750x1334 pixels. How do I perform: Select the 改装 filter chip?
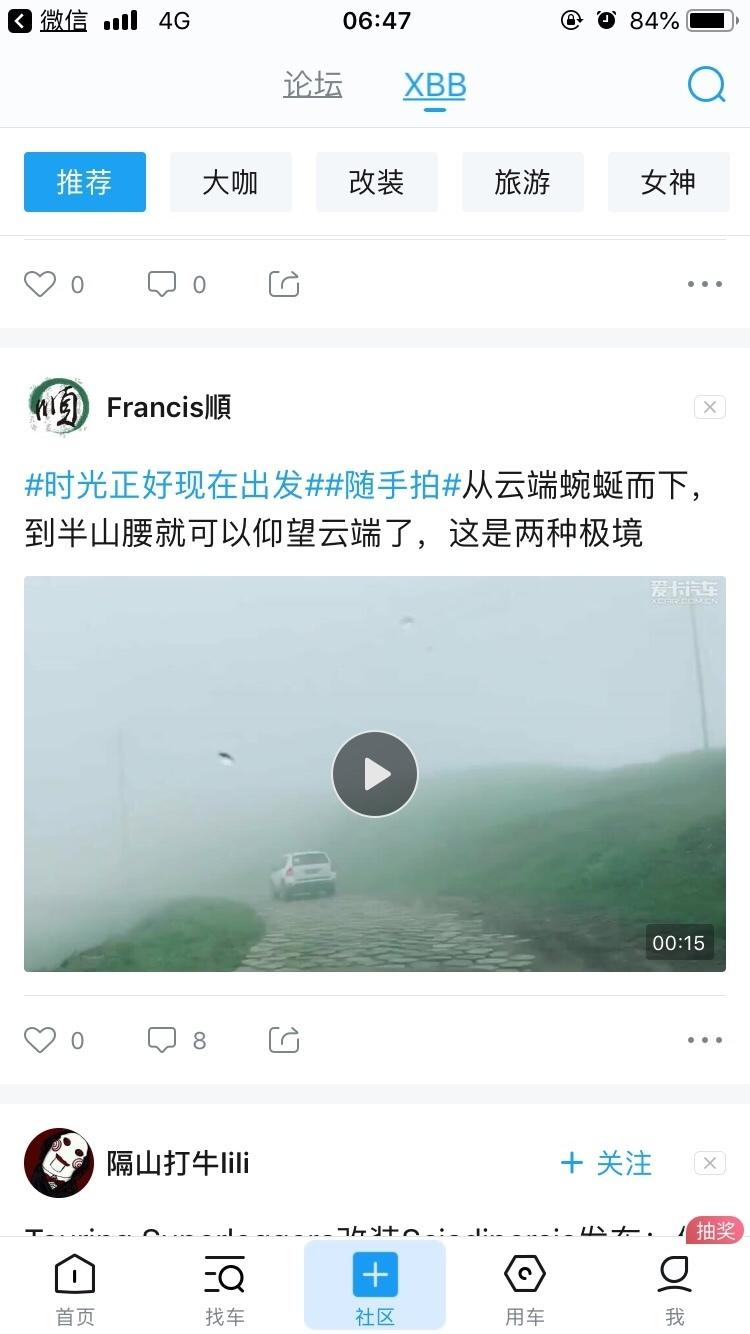pyautogui.click(x=377, y=182)
